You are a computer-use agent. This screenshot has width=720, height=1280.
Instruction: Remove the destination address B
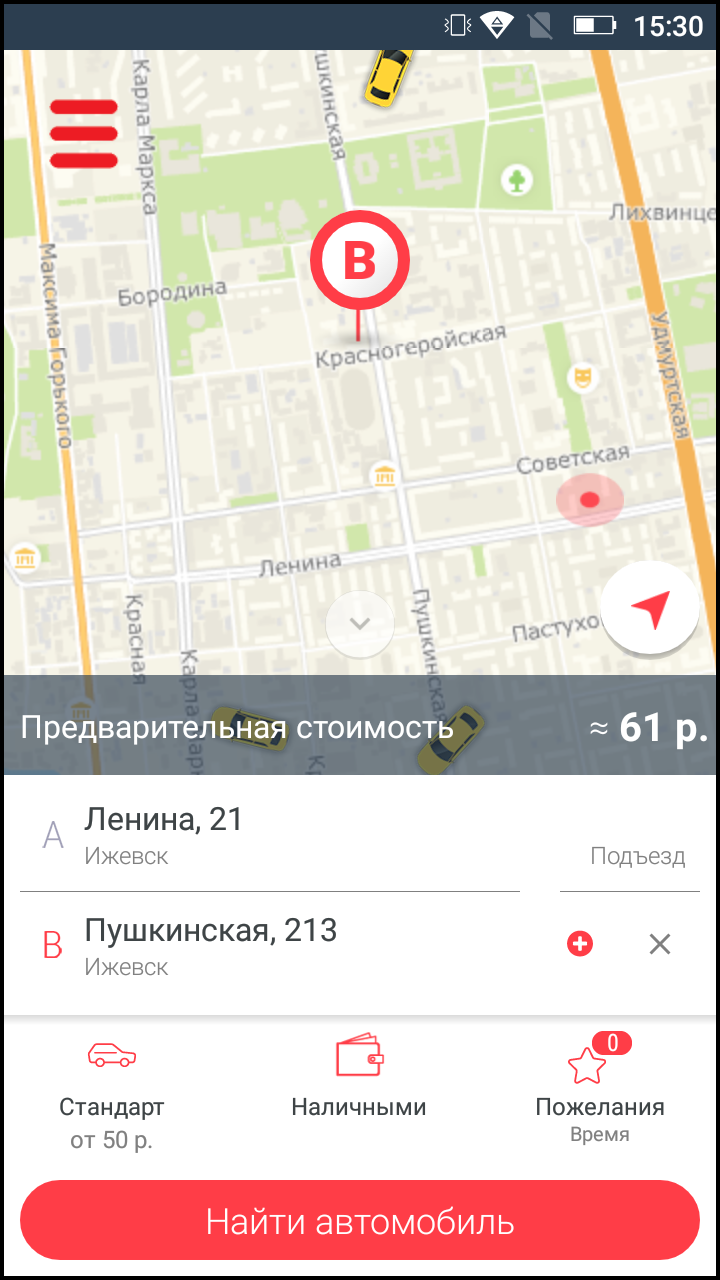659,944
